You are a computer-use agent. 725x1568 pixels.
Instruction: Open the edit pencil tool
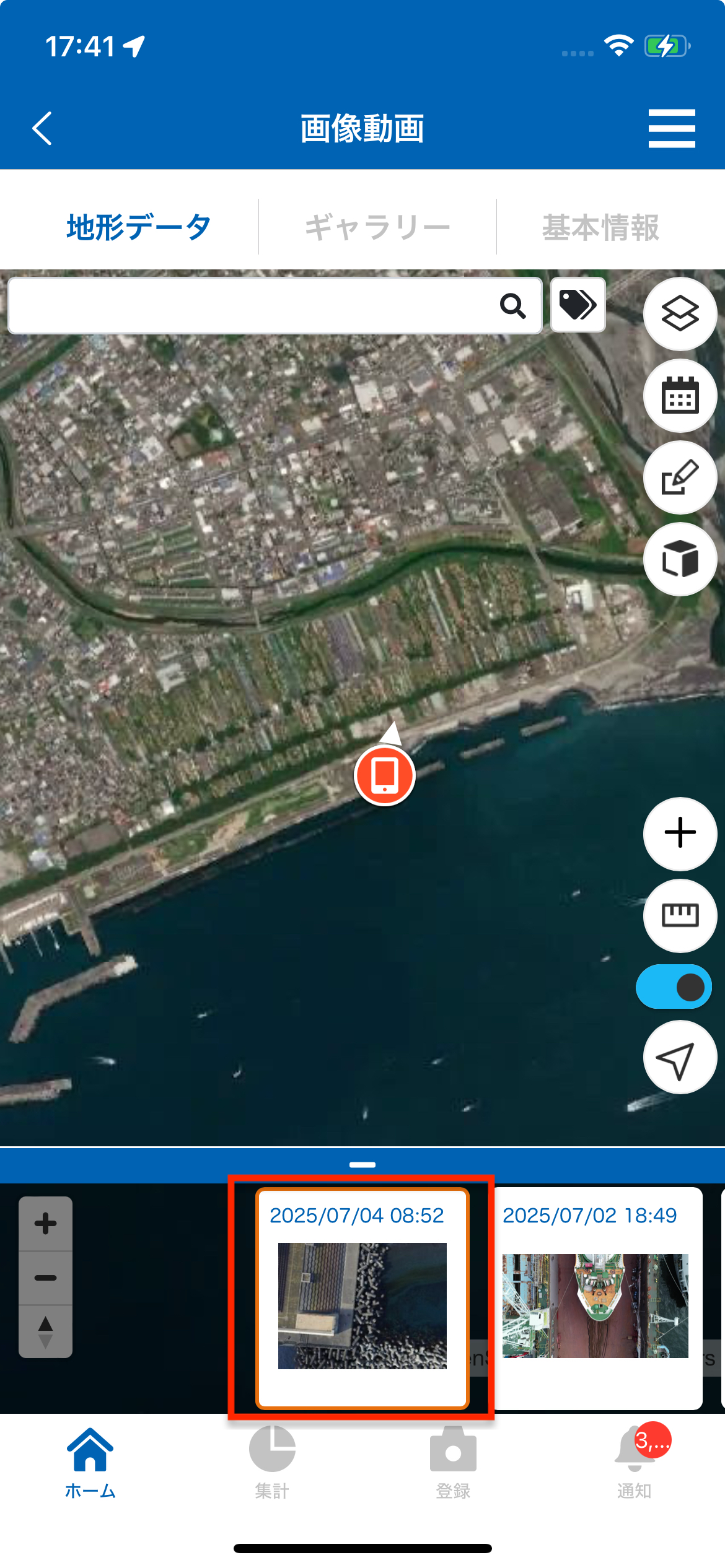tap(680, 477)
